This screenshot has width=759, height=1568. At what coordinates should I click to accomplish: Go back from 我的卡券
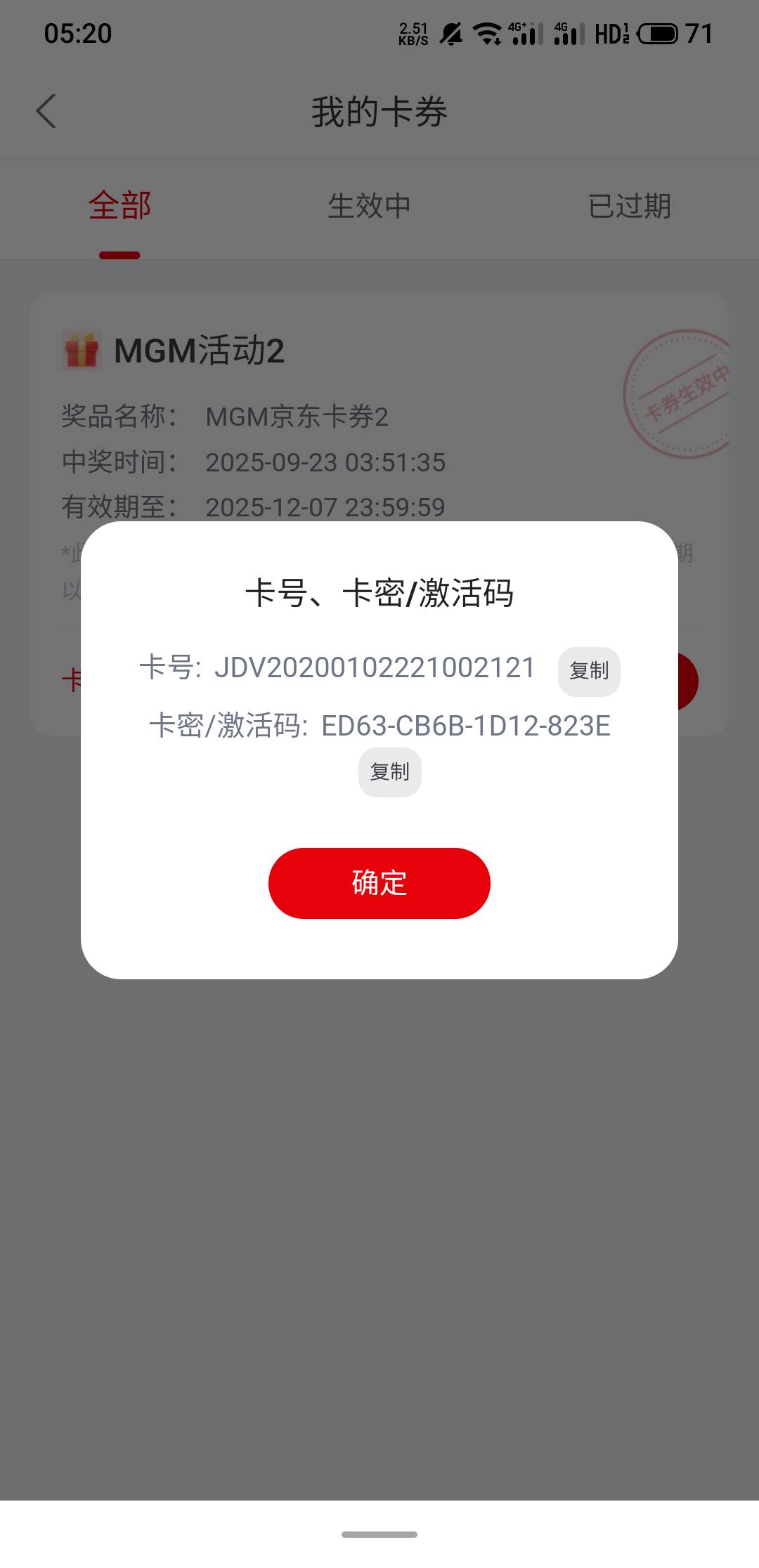[46, 112]
